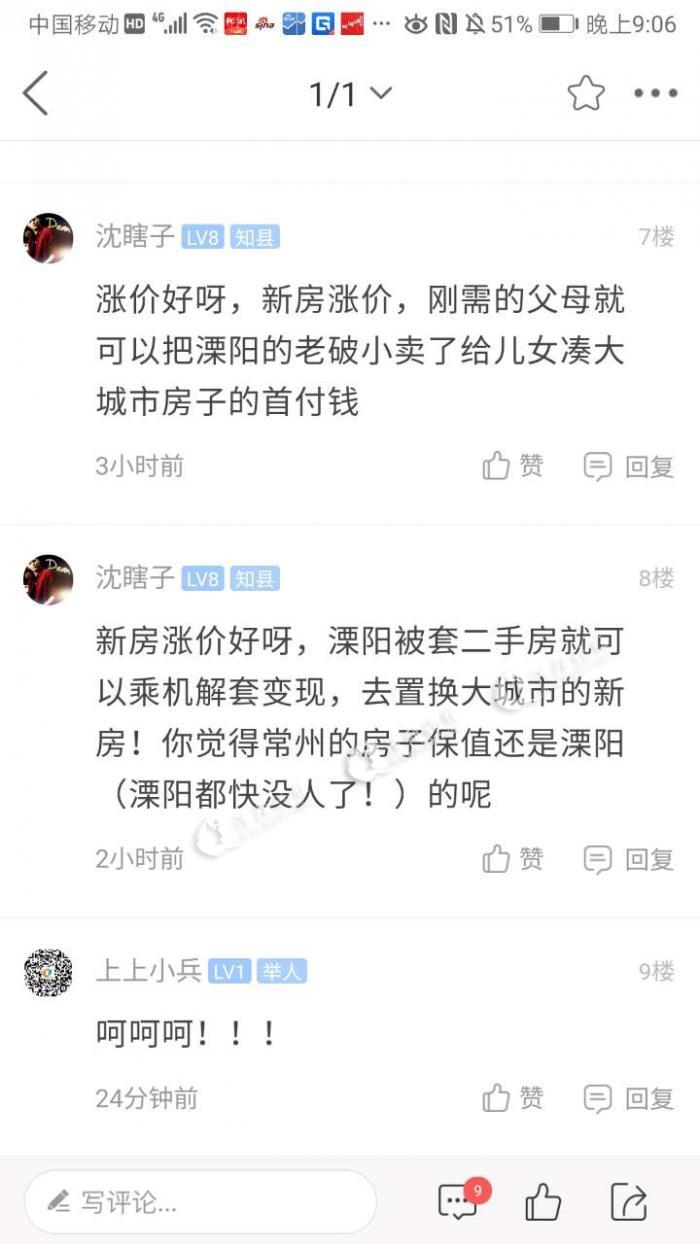Like the 8楼 comment
The width and height of the screenshot is (700, 1244).
(x=513, y=859)
